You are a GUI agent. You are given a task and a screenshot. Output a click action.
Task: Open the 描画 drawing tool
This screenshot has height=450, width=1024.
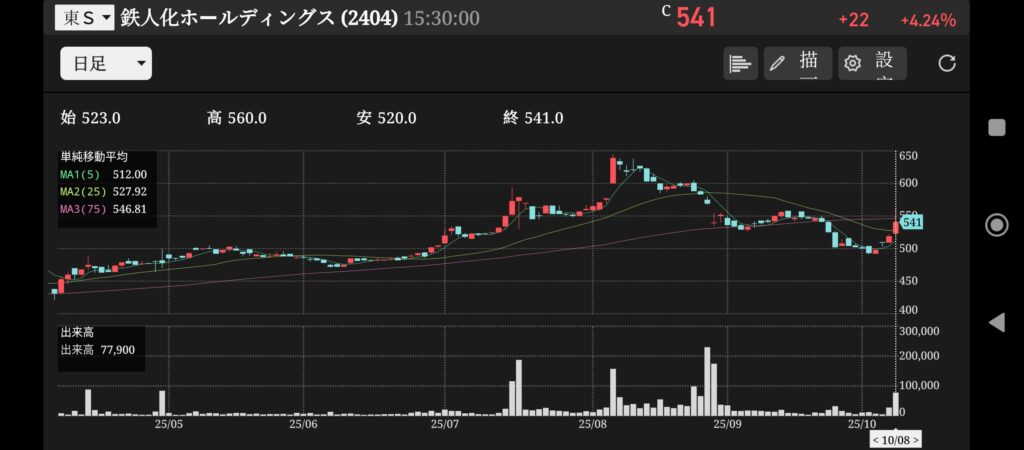tap(797, 64)
